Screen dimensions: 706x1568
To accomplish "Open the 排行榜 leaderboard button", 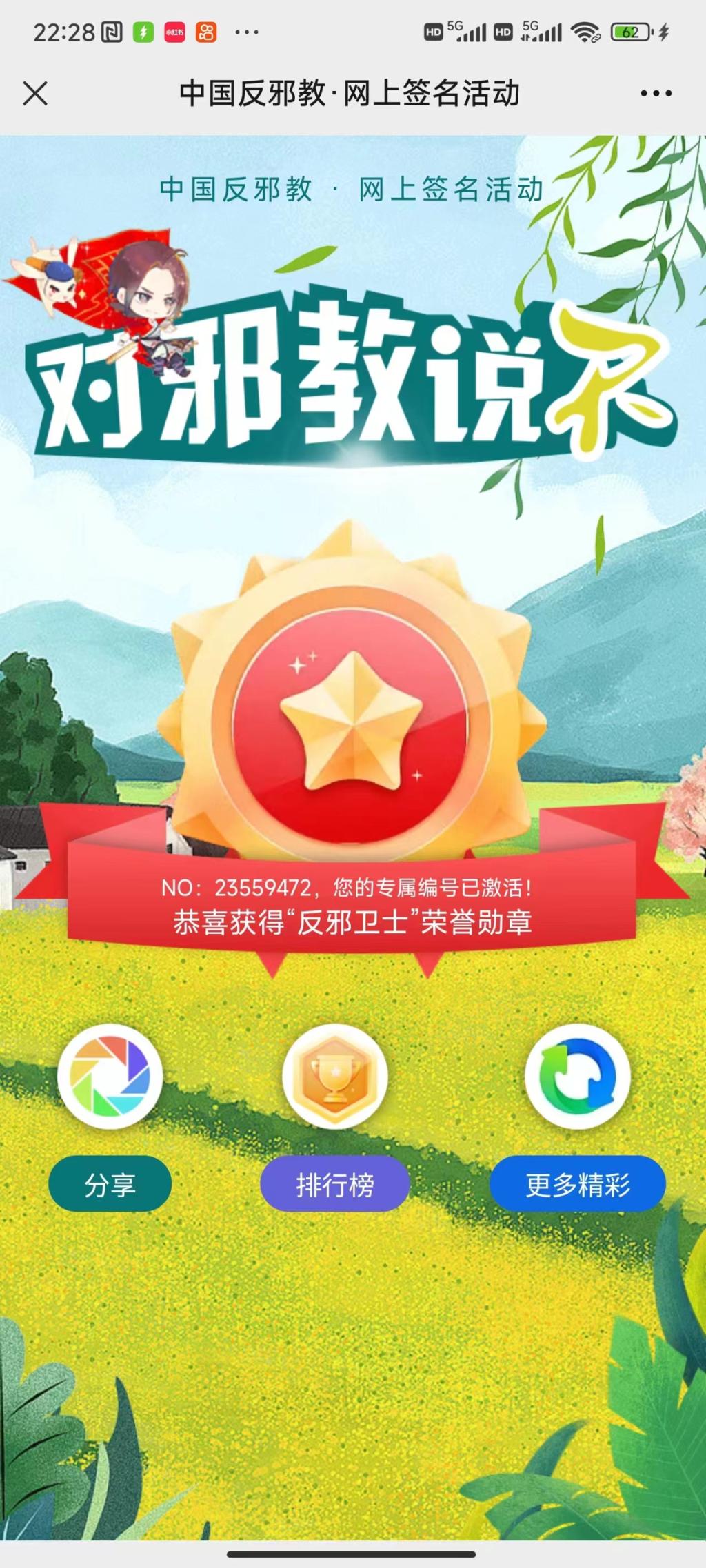I will (335, 1185).
